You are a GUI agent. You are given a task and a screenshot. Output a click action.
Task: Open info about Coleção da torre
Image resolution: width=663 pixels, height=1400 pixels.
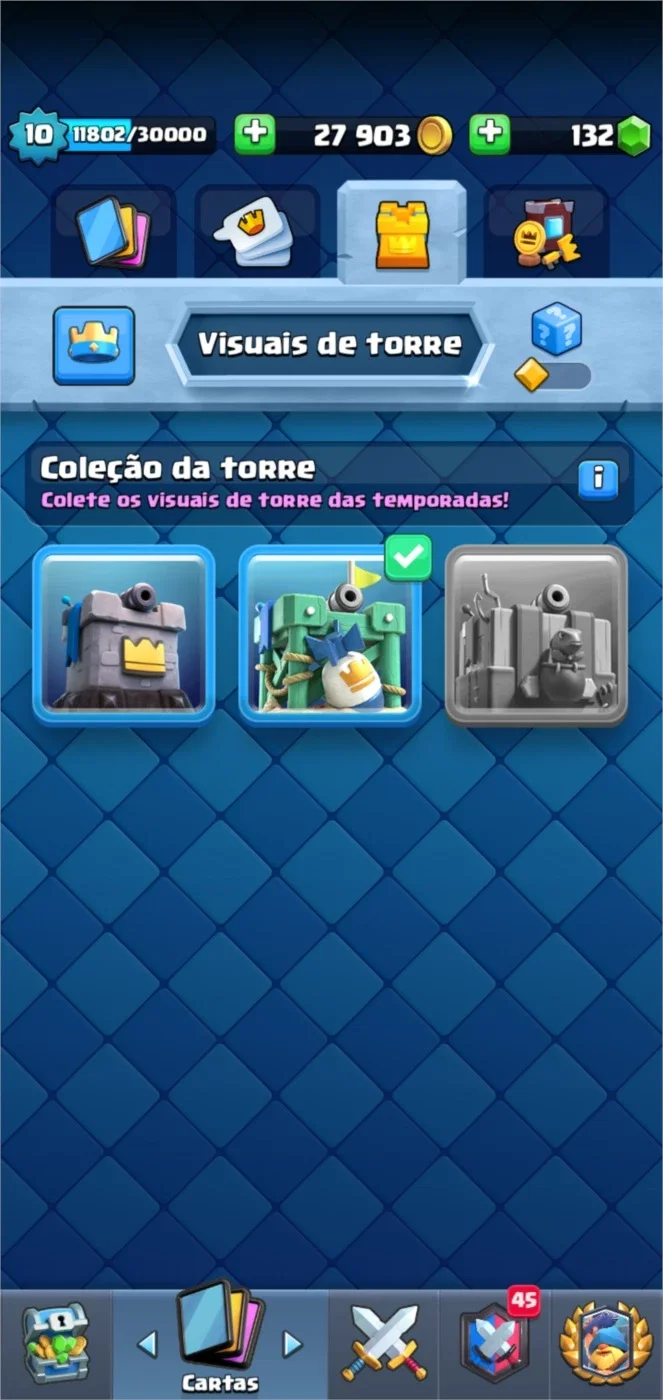click(x=598, y=478)
